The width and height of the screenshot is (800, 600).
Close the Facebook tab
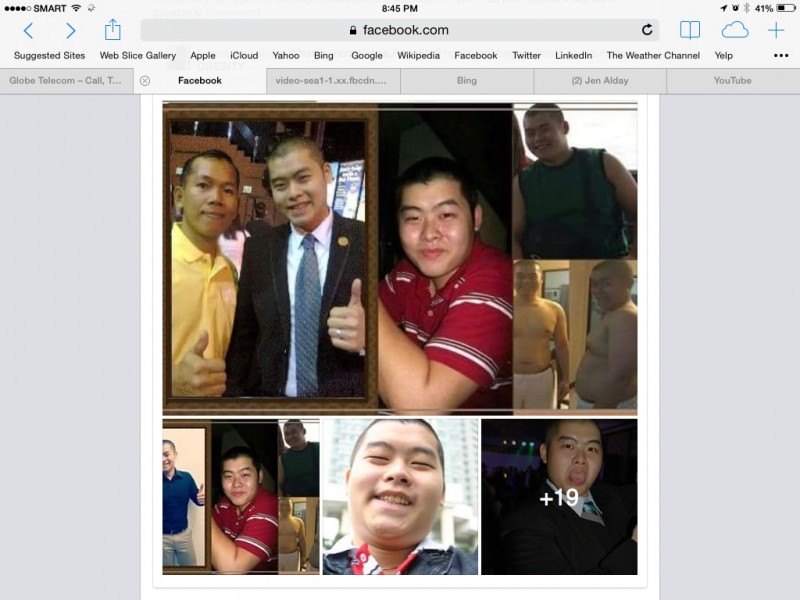pyautogui.click(x=145, y=81)
